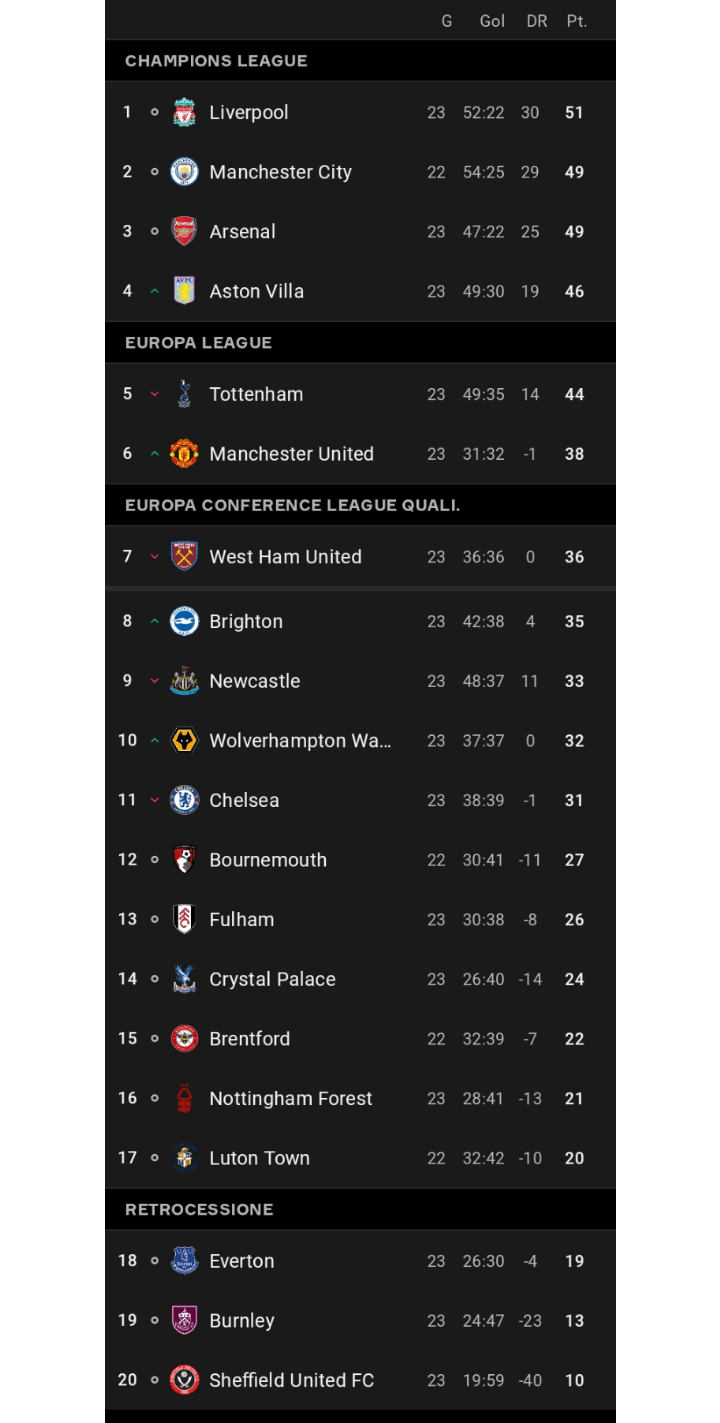Click the Nottingham Forest team name
This screenshot has width=720, height=1423.
(290, 1098)
